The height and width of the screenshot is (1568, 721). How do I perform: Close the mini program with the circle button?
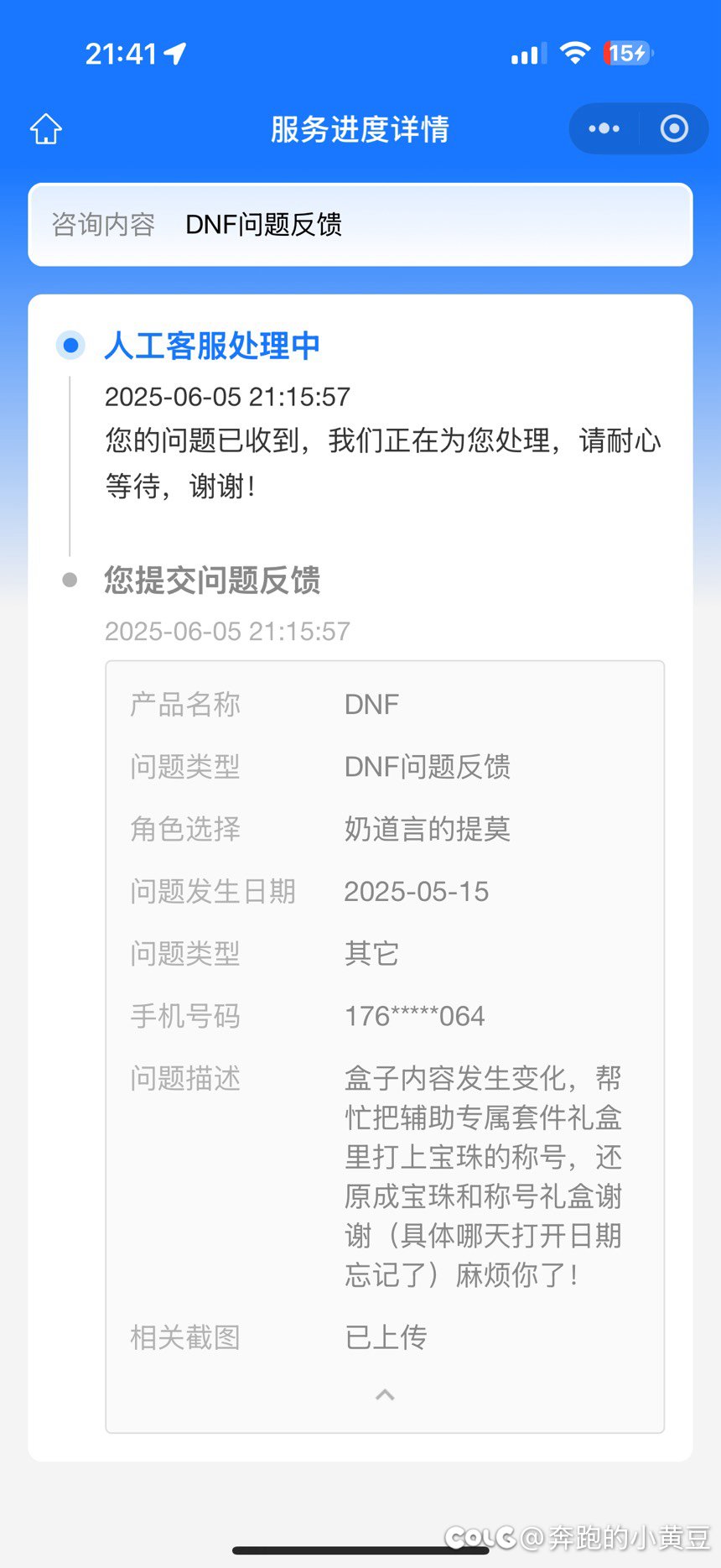tap(674, 128)
